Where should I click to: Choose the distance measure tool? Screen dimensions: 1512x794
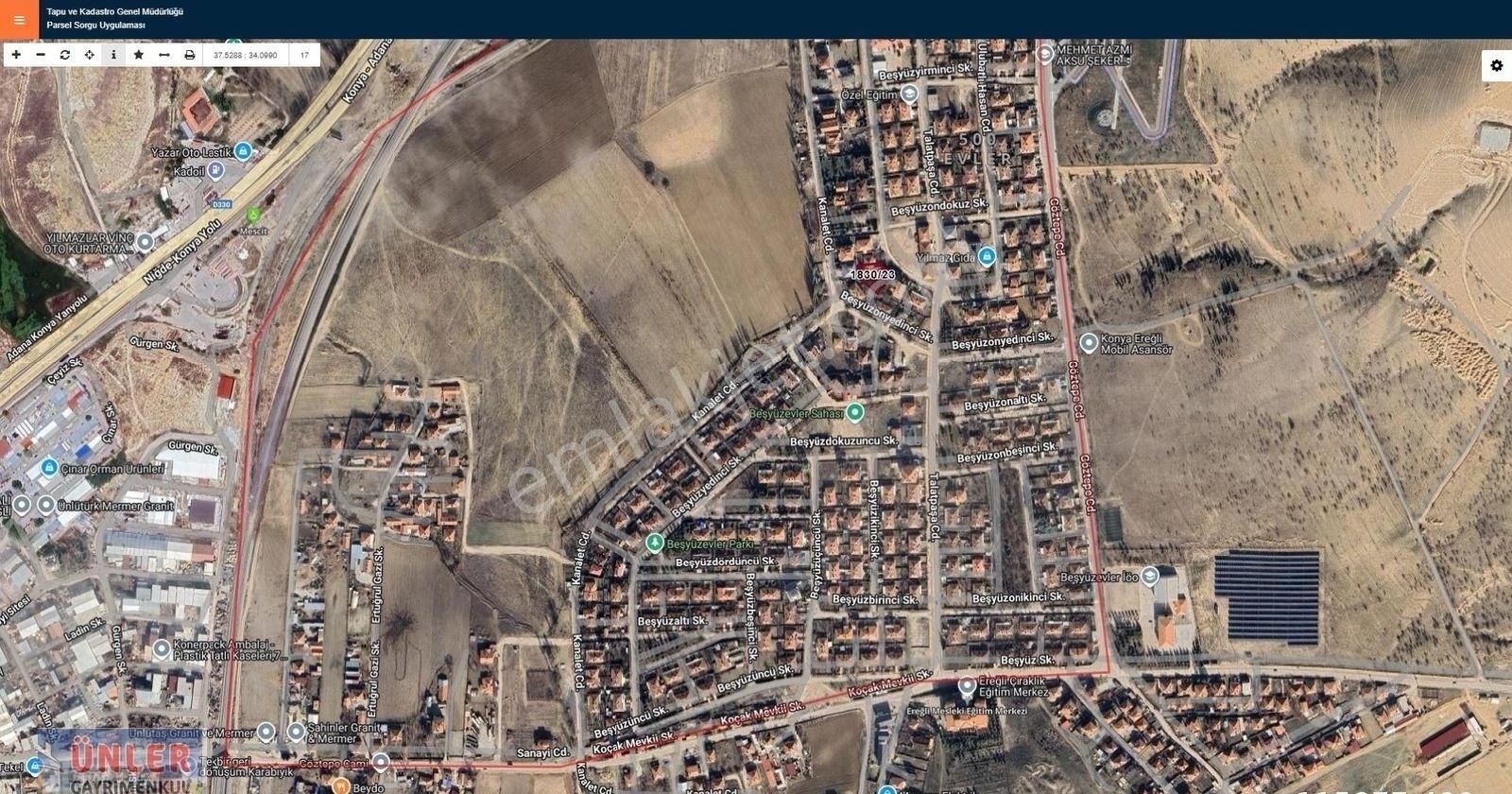coord(163,55)
